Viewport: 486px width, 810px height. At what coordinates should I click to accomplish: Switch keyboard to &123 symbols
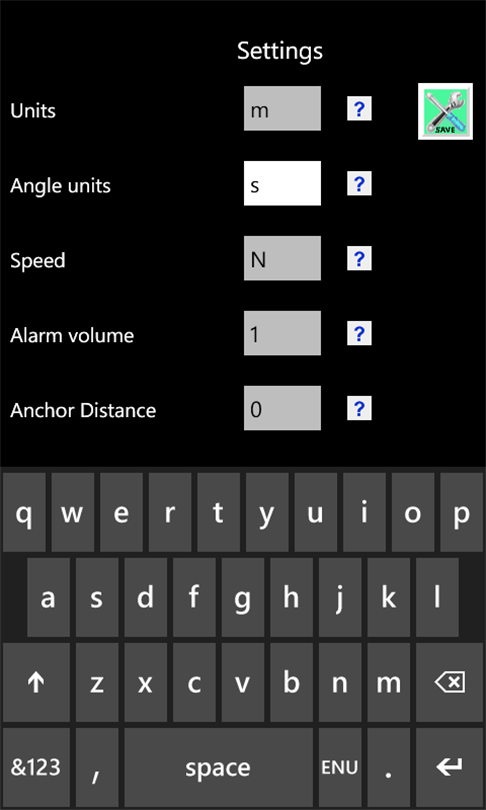(36, 768)
